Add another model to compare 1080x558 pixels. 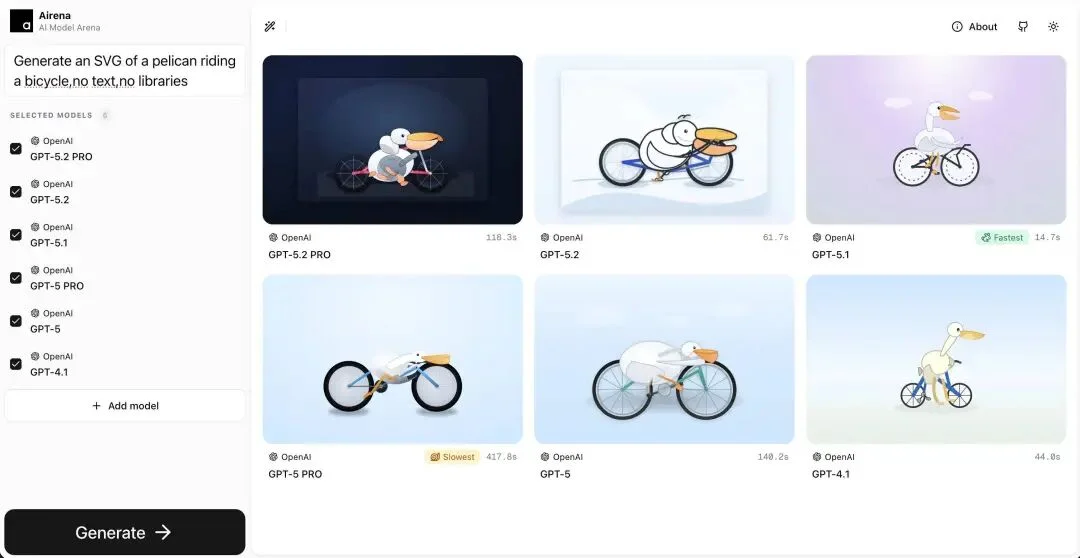pos(125,406)
